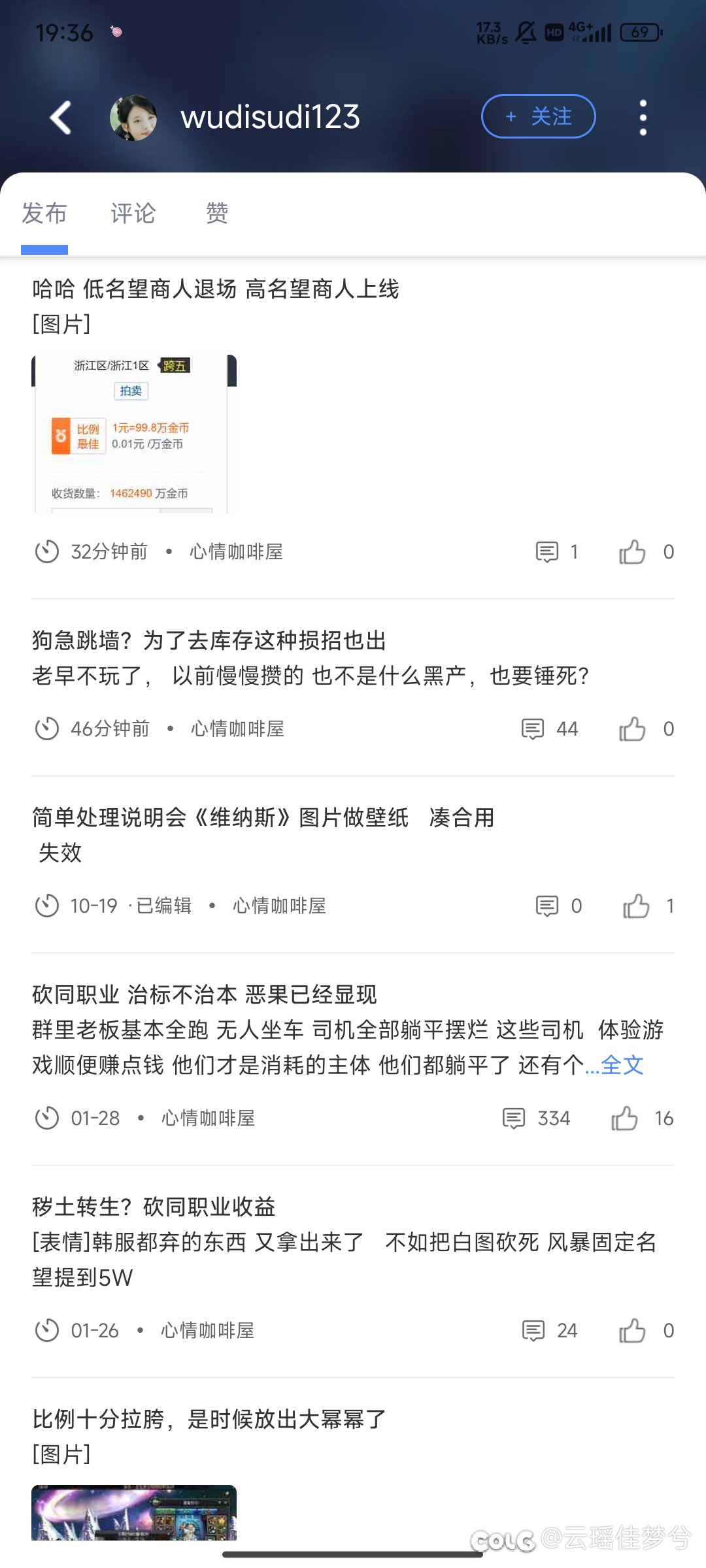Open the 低名望商人退场 post image
The image size is (706, 1568).
134,434
